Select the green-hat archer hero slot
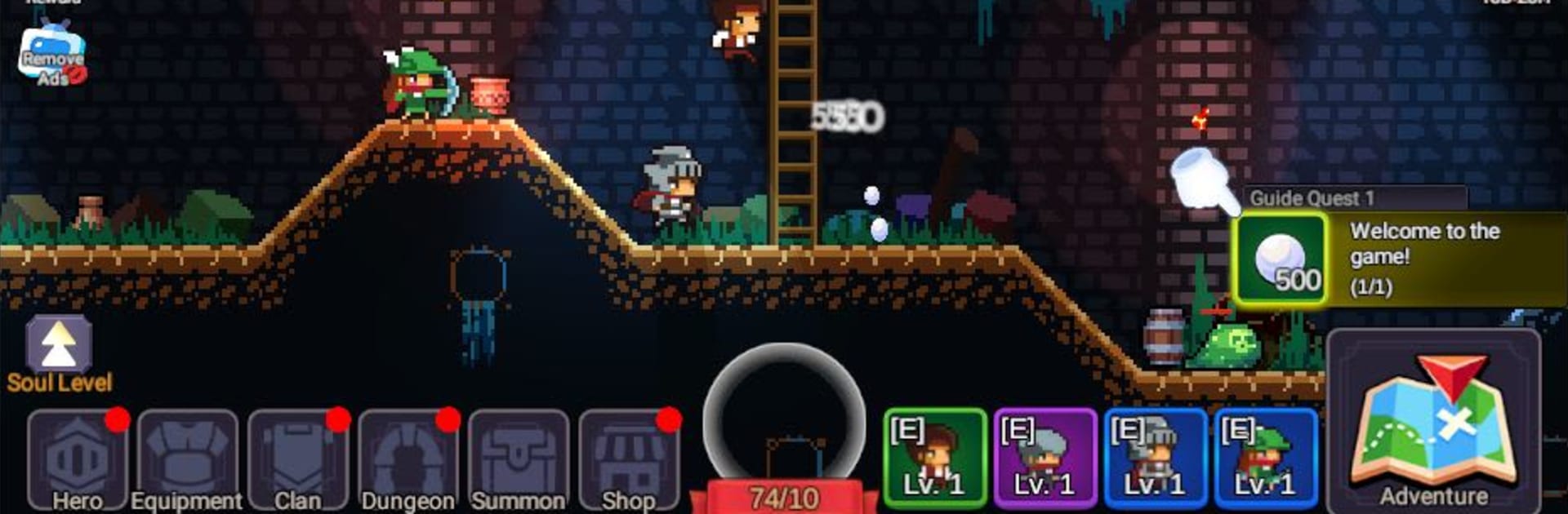The image size is (1568, 514). [1265, 459]
